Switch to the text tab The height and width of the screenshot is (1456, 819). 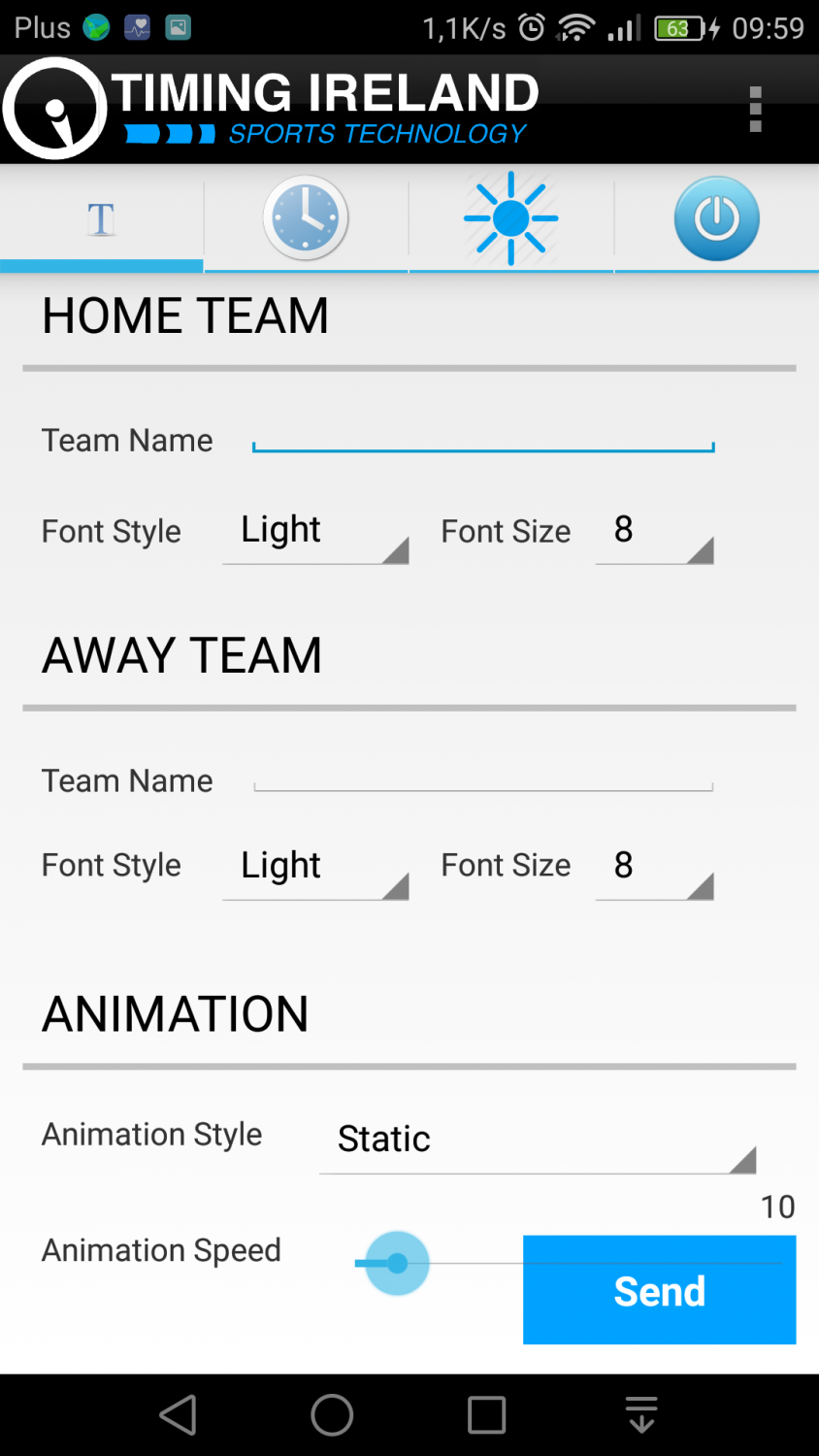point(101,218)
